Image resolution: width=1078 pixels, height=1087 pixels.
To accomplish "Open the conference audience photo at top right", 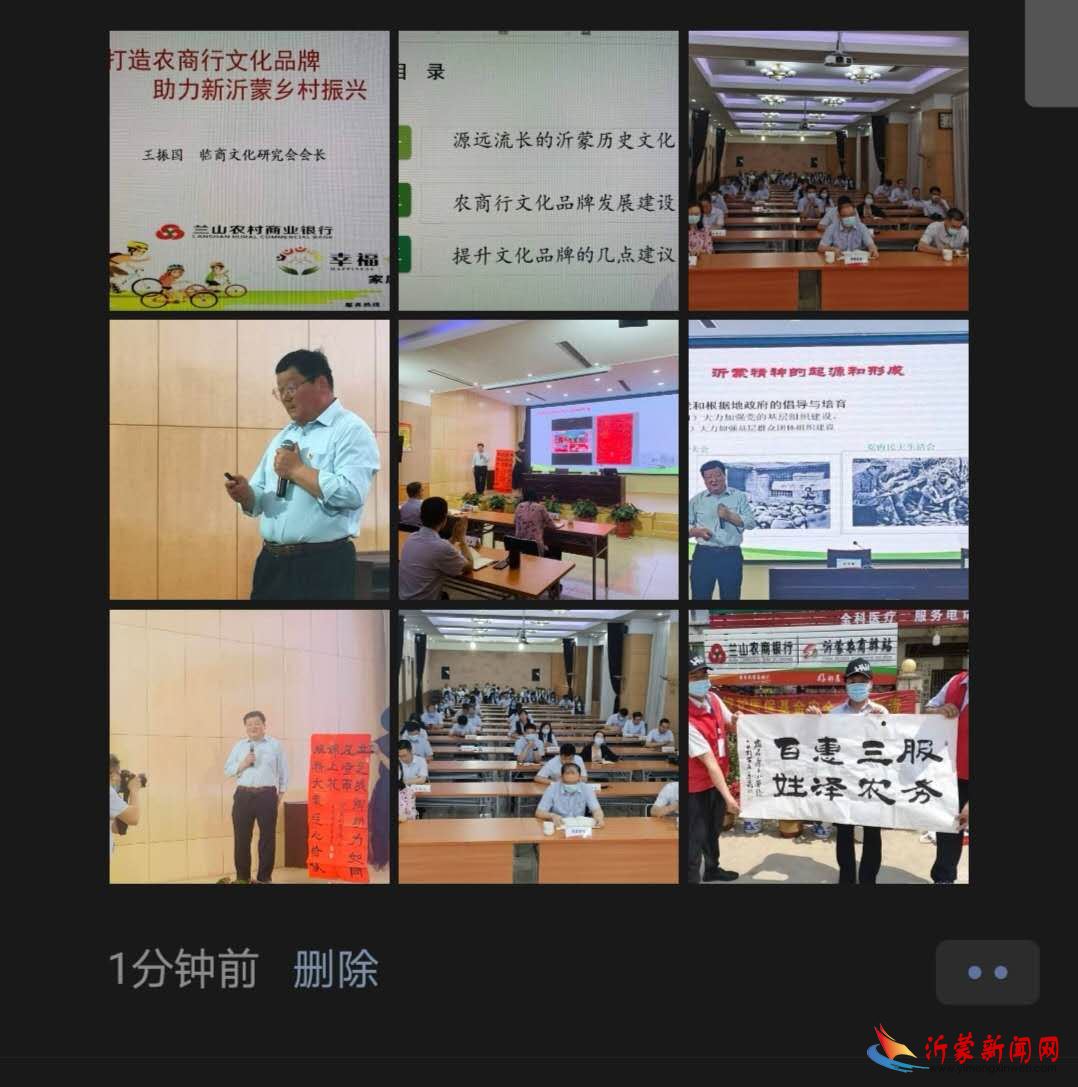I will [827, 170].
